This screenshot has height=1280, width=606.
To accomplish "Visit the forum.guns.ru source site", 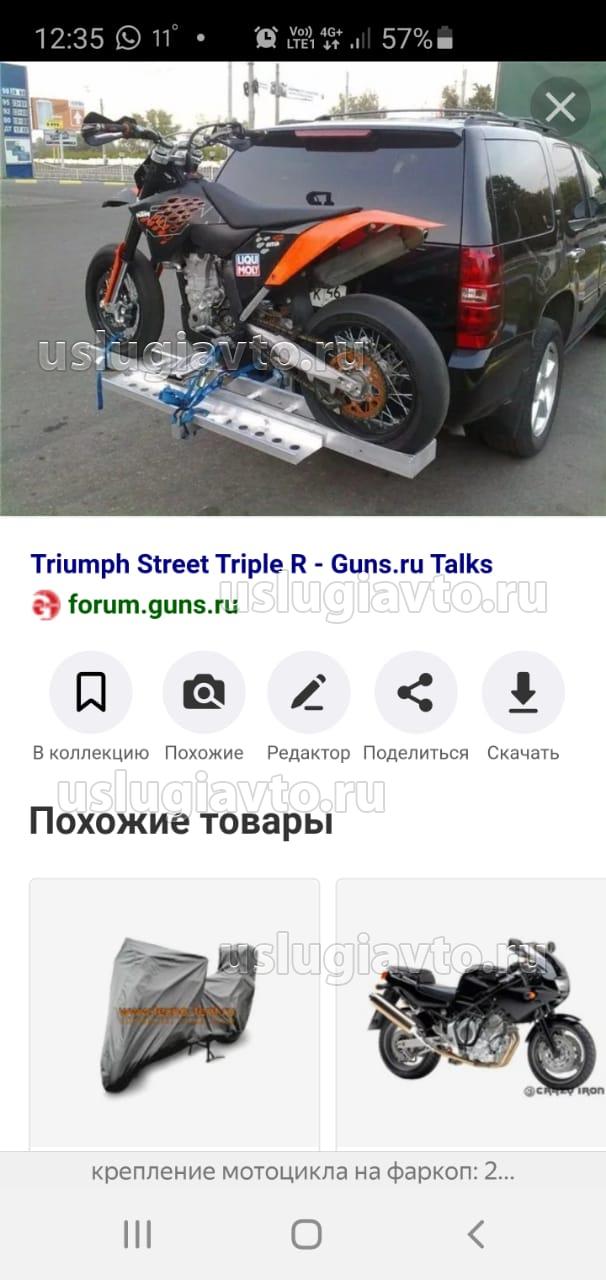I will (x=152, y=605).
